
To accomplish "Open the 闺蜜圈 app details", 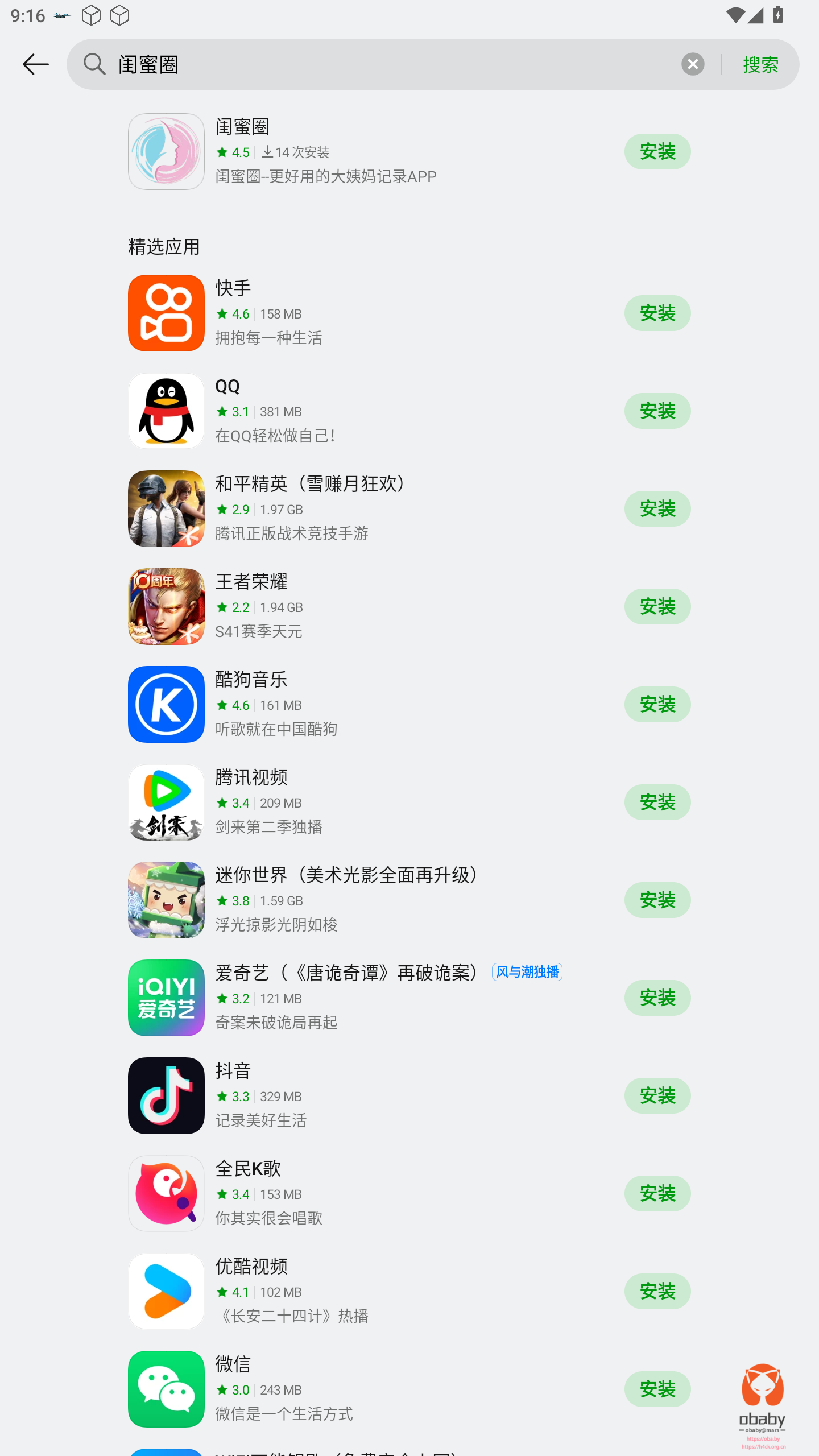I will coord(341,151).
